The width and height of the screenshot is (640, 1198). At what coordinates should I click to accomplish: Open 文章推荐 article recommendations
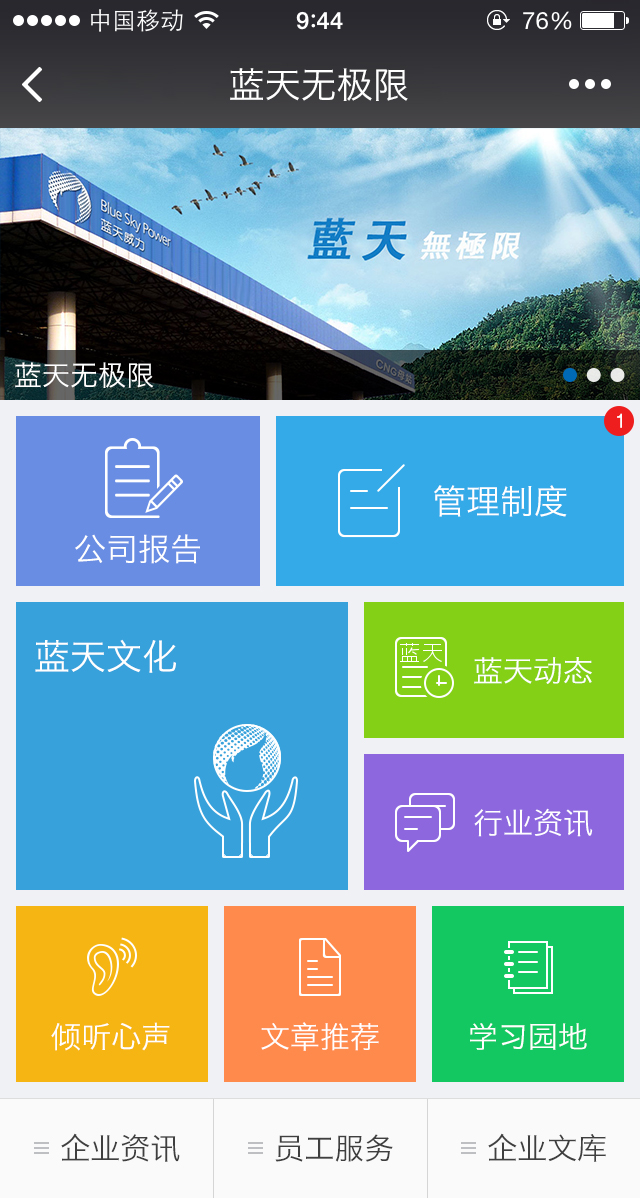tap(320, 994)
